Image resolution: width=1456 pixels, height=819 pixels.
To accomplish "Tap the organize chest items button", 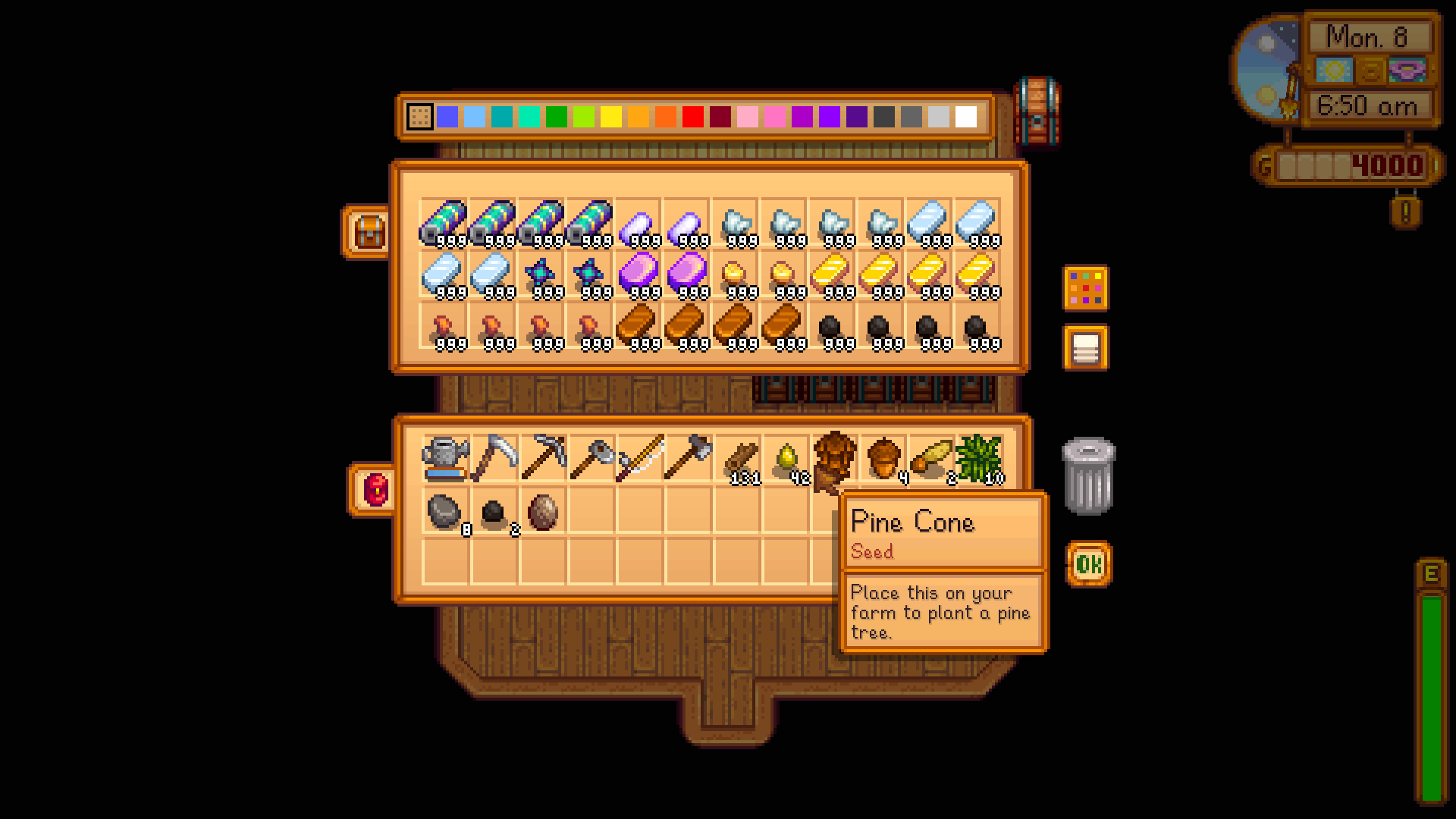I will click(x=1085, y=347).
